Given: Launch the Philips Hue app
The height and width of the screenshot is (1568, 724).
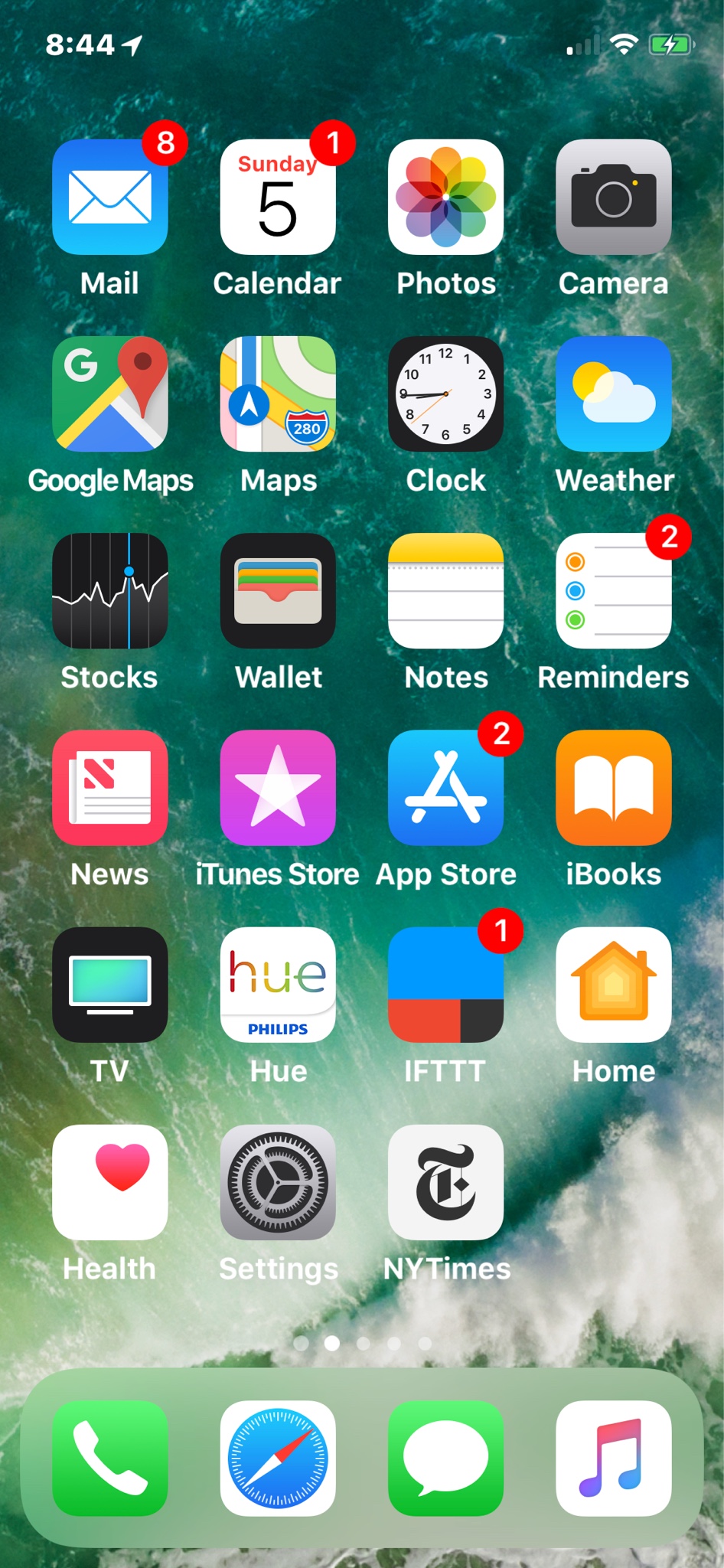Looking at the screenshot, I should click(277, 985).
